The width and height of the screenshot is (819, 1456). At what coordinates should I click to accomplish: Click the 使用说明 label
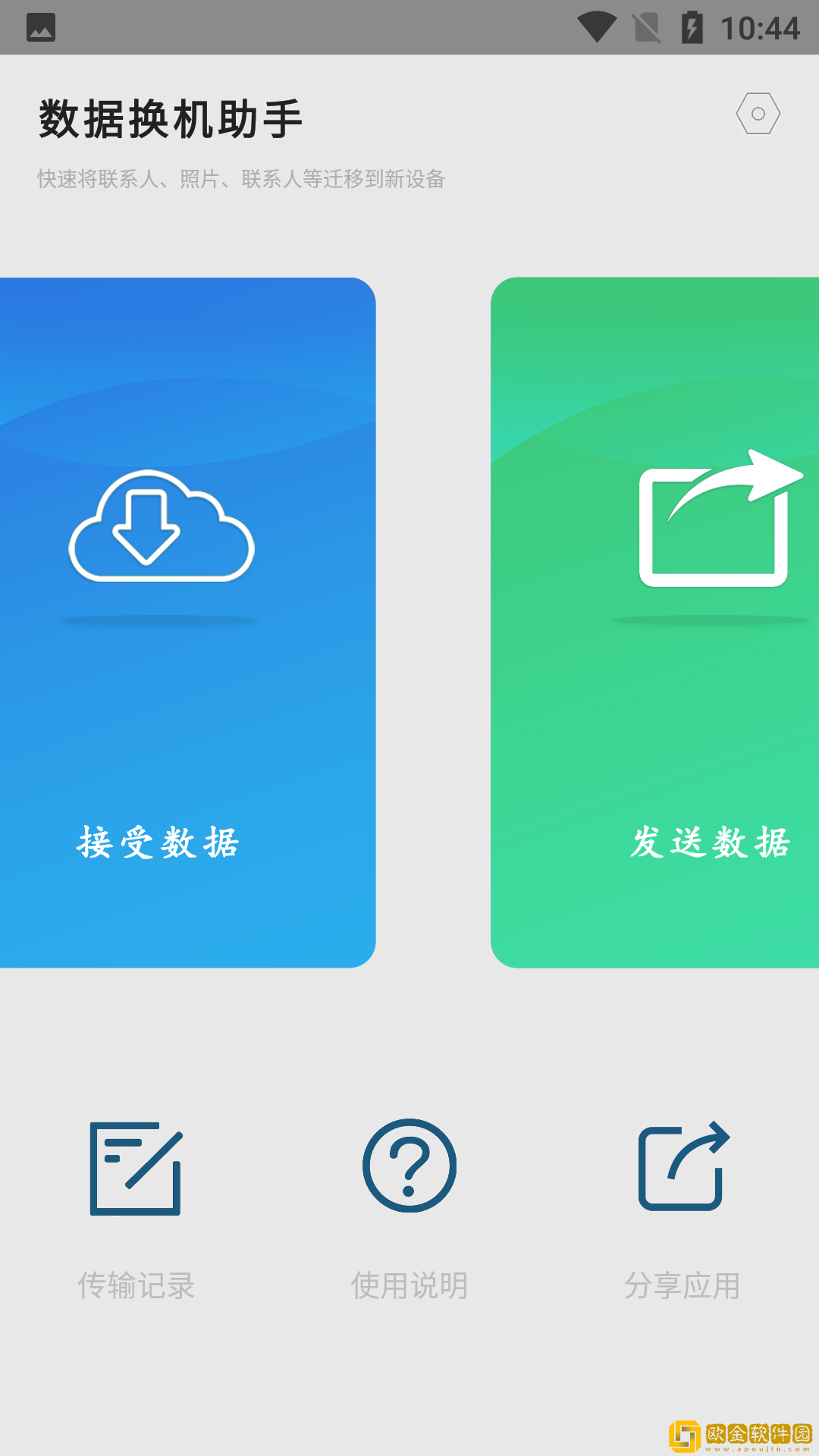click(x=409, y=1283)
